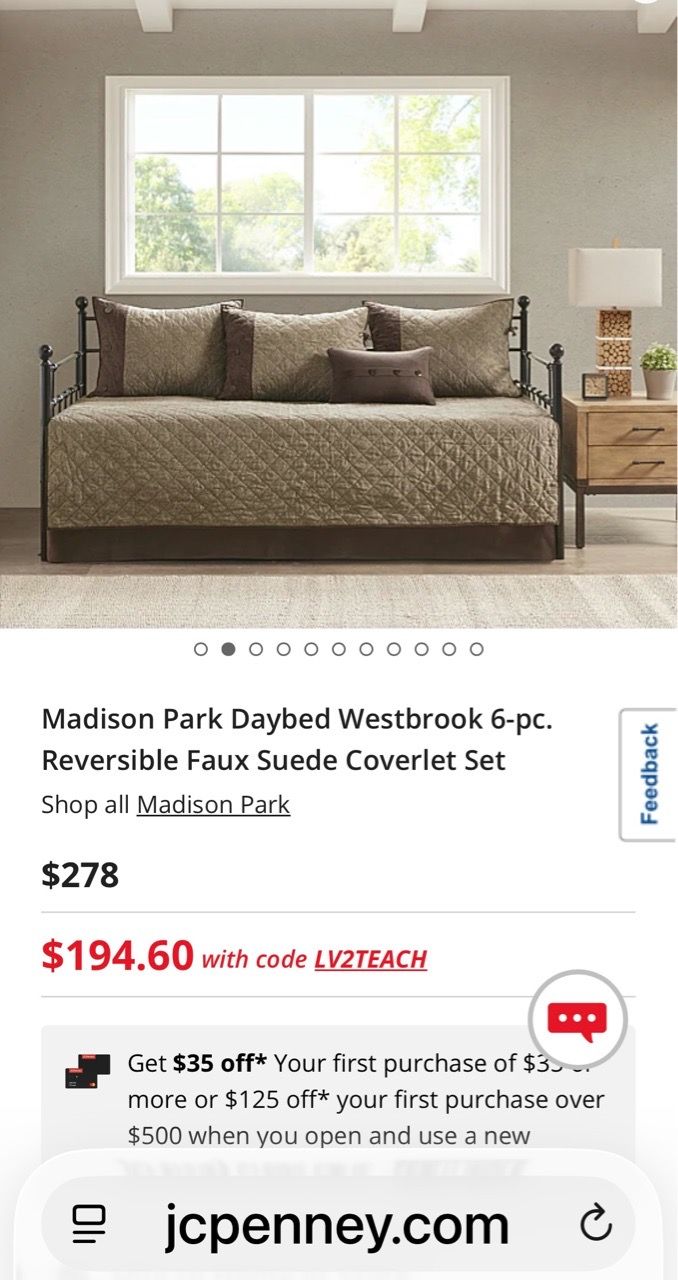Tap the LV2TEACH coupon code link

tap(370, 959)
